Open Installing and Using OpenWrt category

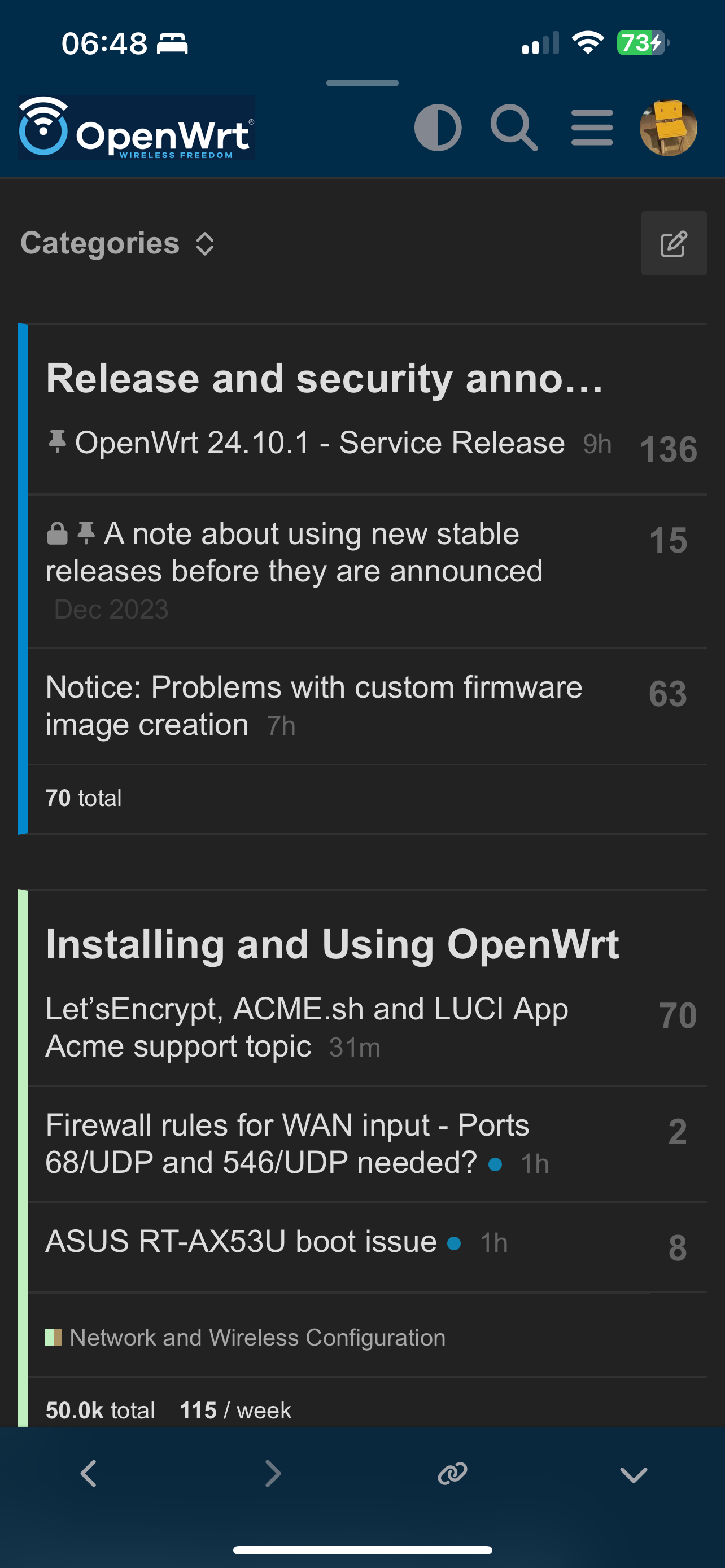coord(333,944)
